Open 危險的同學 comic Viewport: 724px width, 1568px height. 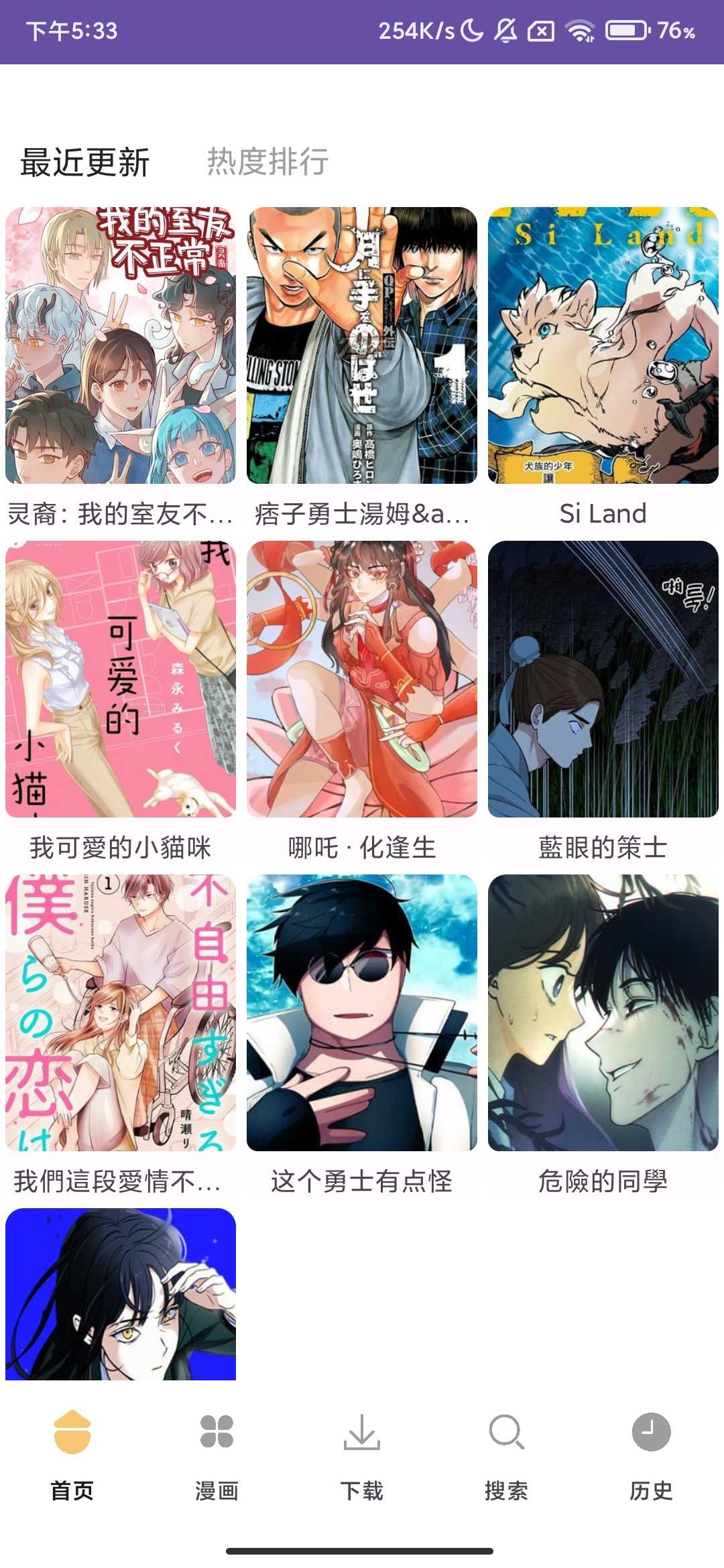[x=603, y=1013]
